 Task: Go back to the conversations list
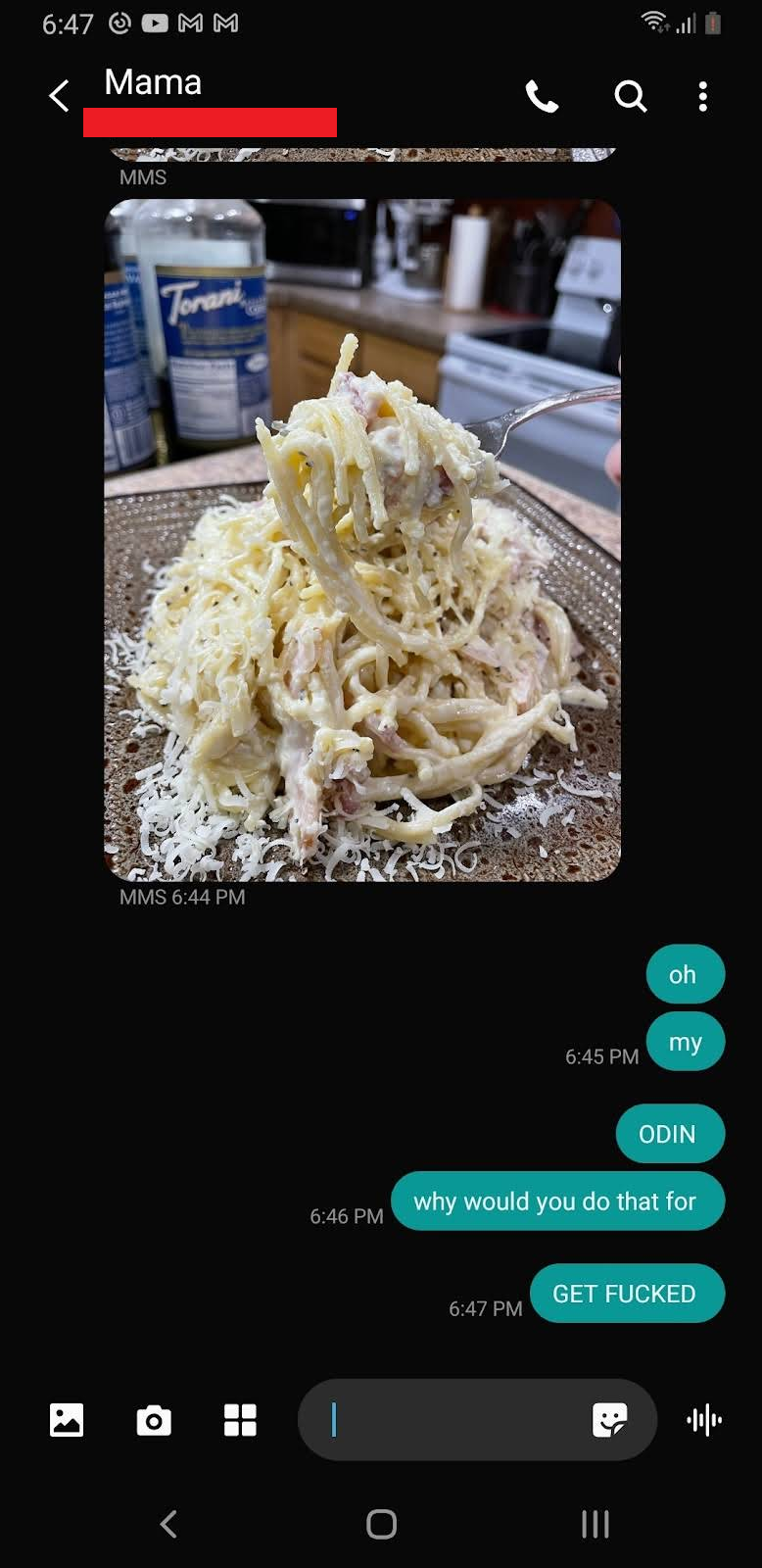click(x=59, y=96)
